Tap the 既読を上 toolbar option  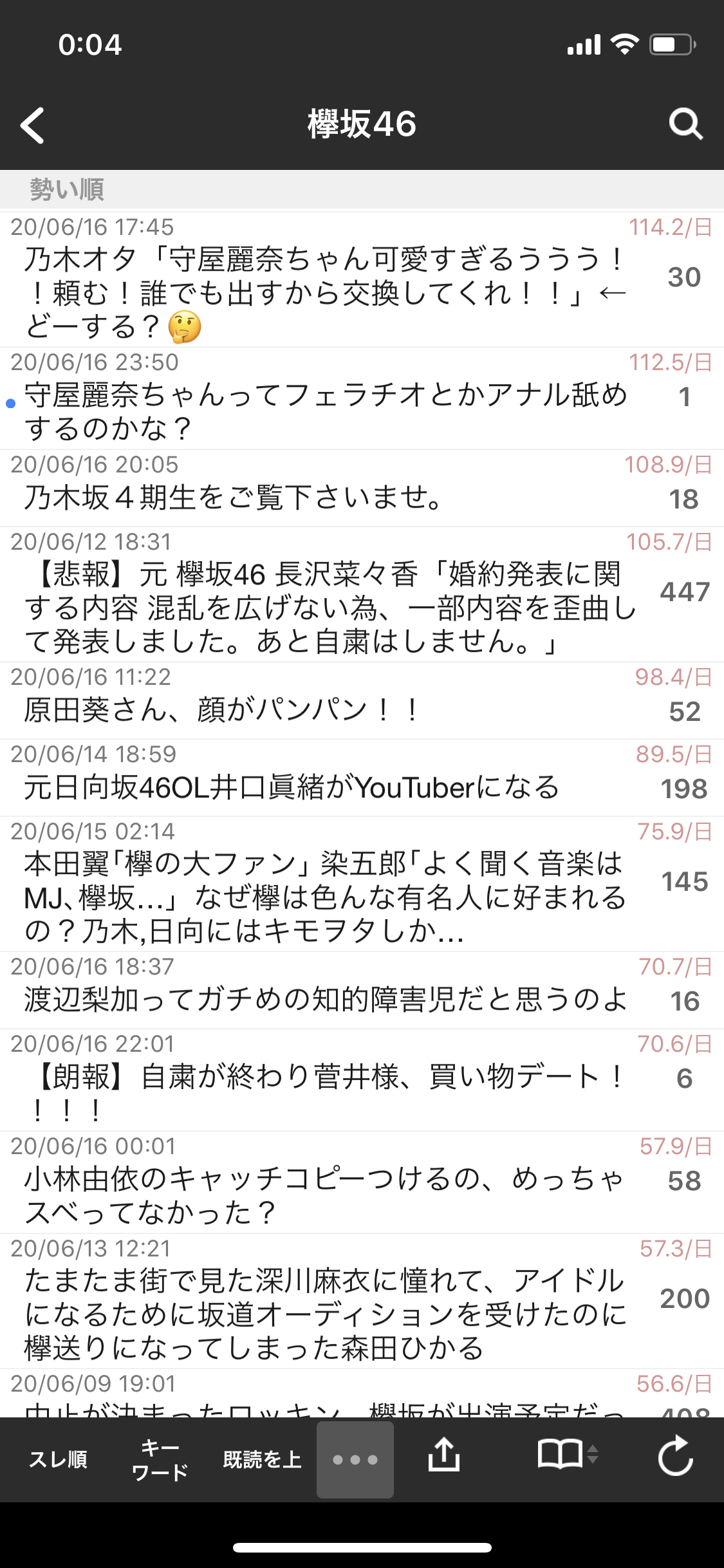coord(262,1459)
